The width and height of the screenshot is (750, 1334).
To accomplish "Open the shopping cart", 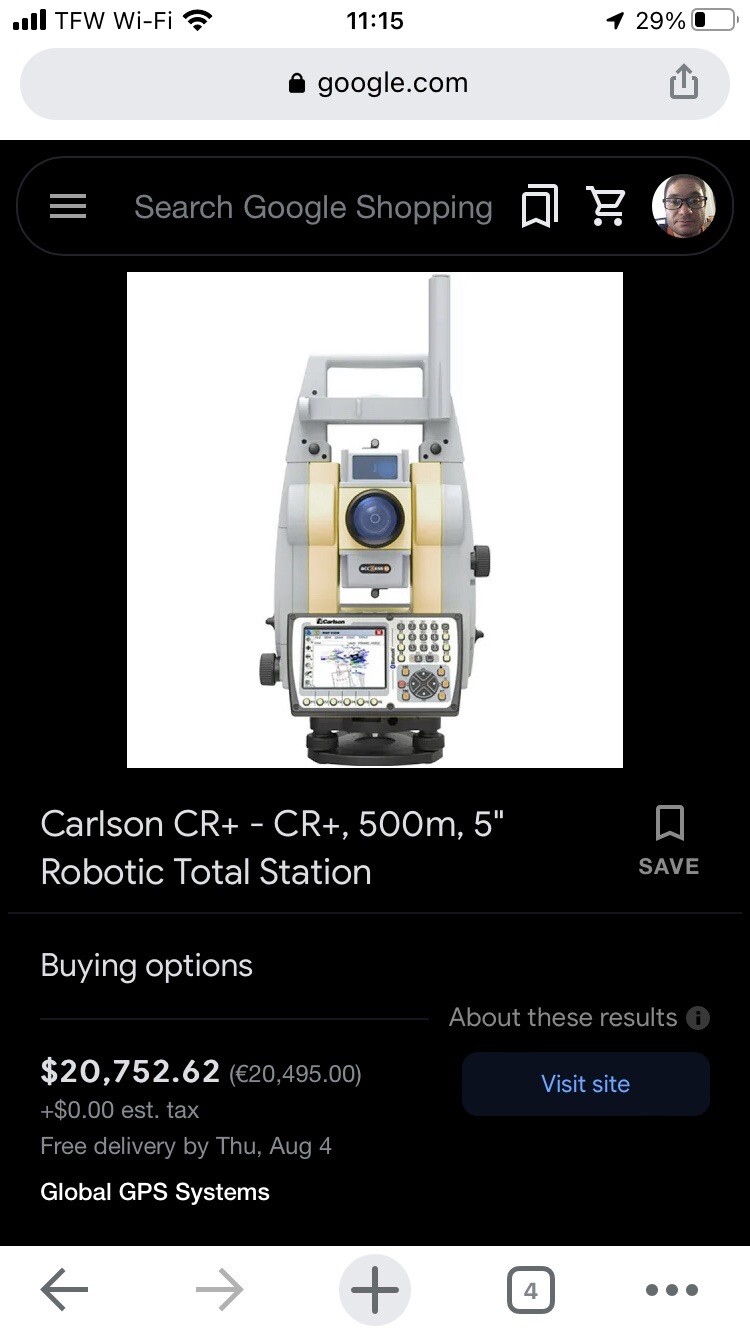I will click(x=607, y=206).
